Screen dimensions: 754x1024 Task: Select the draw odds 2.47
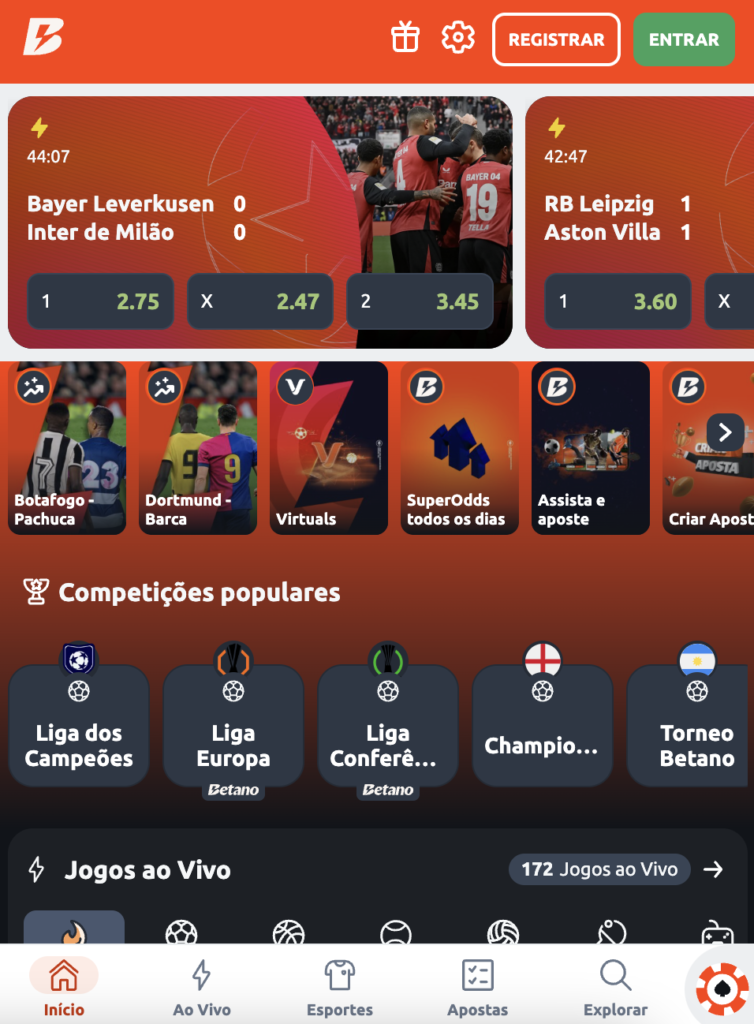point(260,301)
